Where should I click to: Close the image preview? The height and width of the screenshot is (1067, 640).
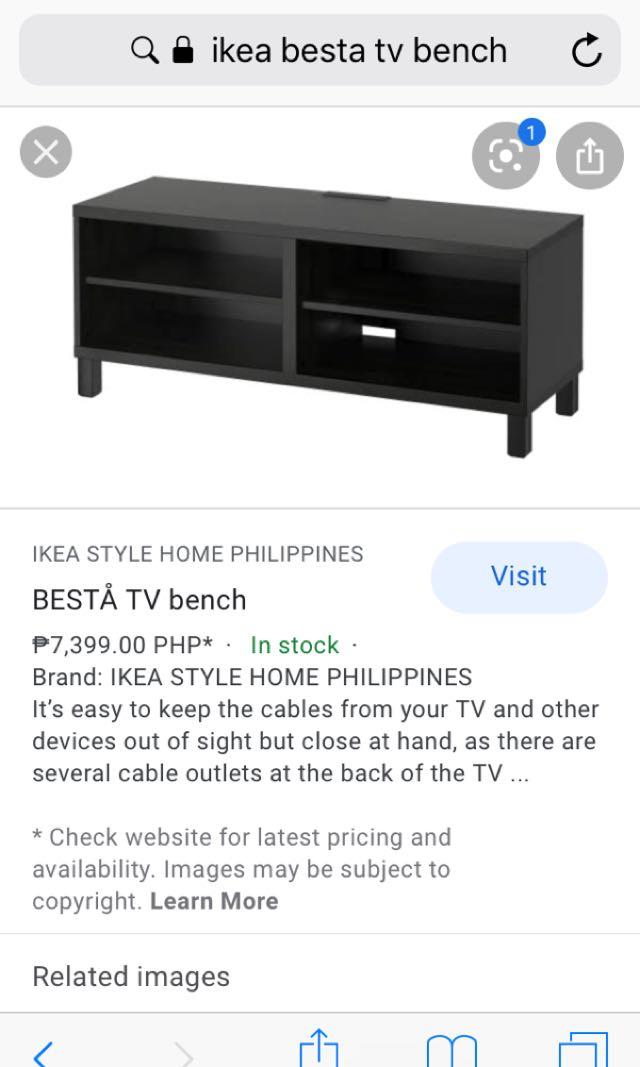pos(46,152)
